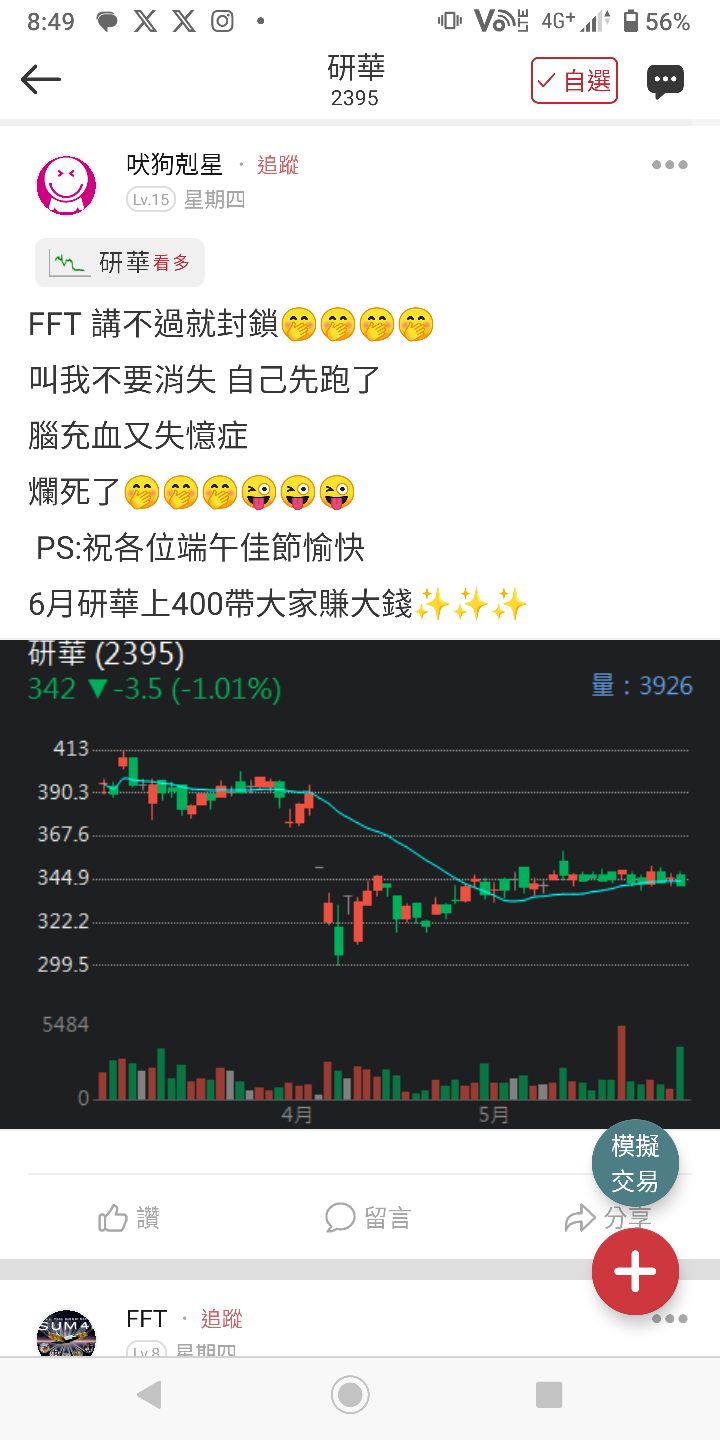
Task: Open overflow menu on 吠狗剋星's post
Action: (669, 166)
